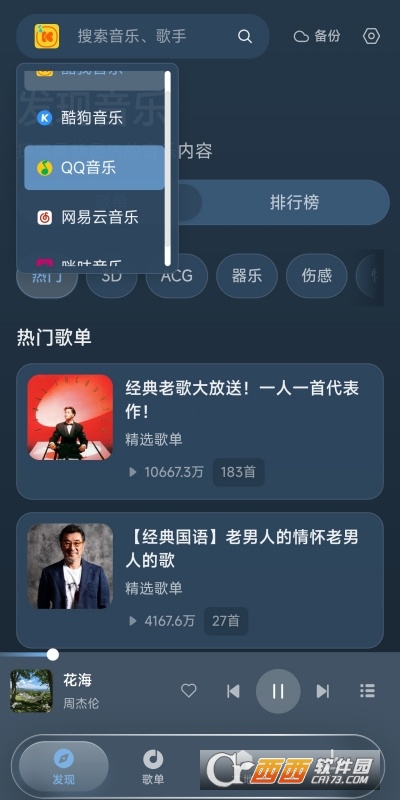Like the song 花海

[189, 691]
